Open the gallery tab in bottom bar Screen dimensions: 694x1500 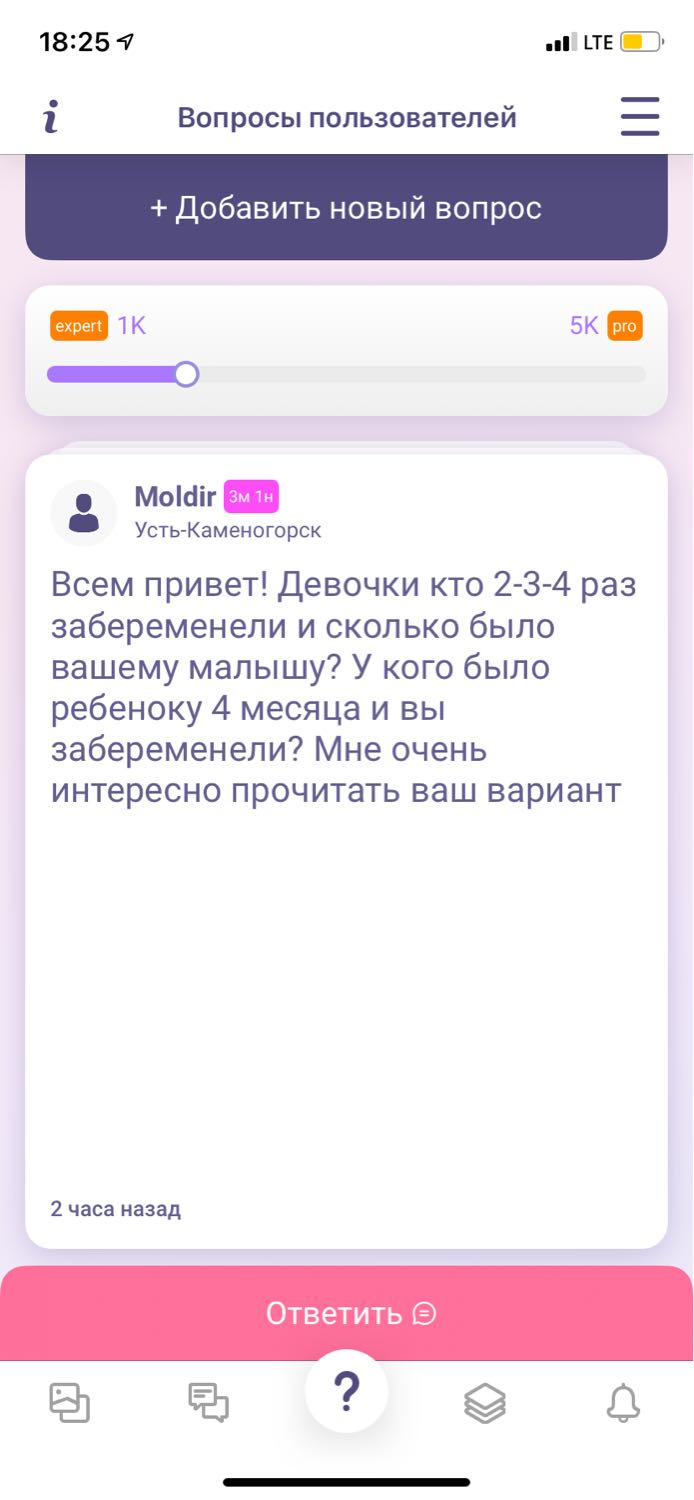[x=70, y=1402]
